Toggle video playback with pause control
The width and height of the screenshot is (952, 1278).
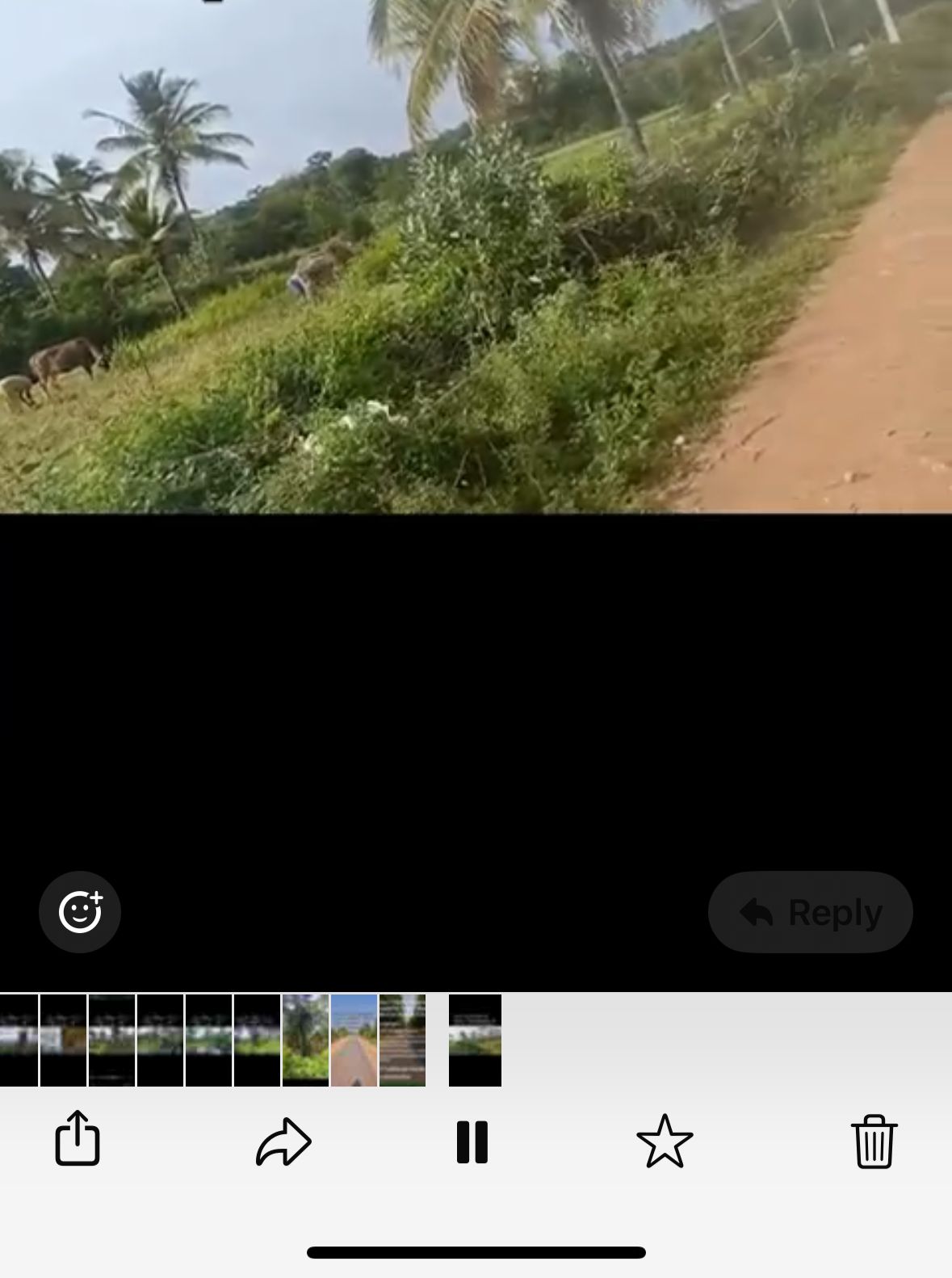pos(472,1142)
